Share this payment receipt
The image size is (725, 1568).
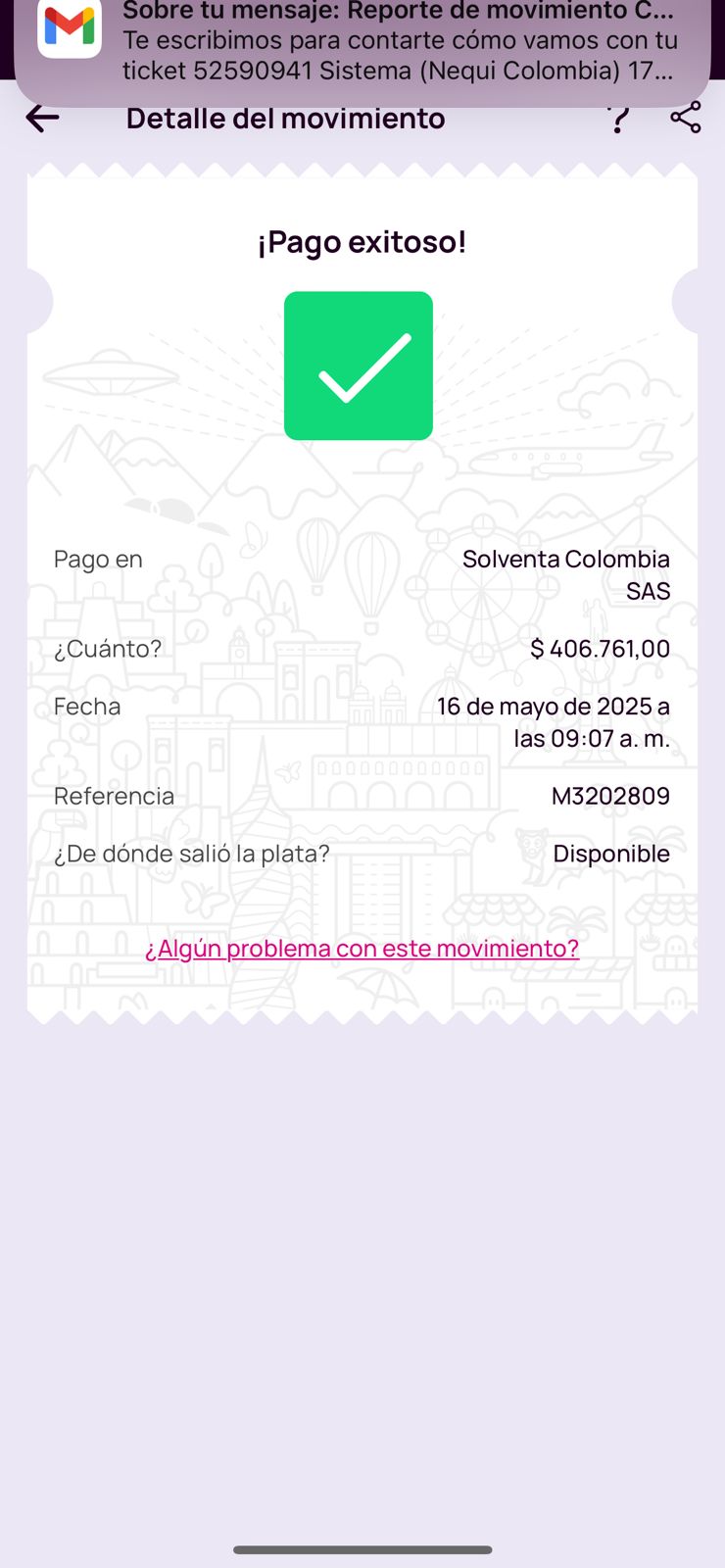click(x=686, y=118)
